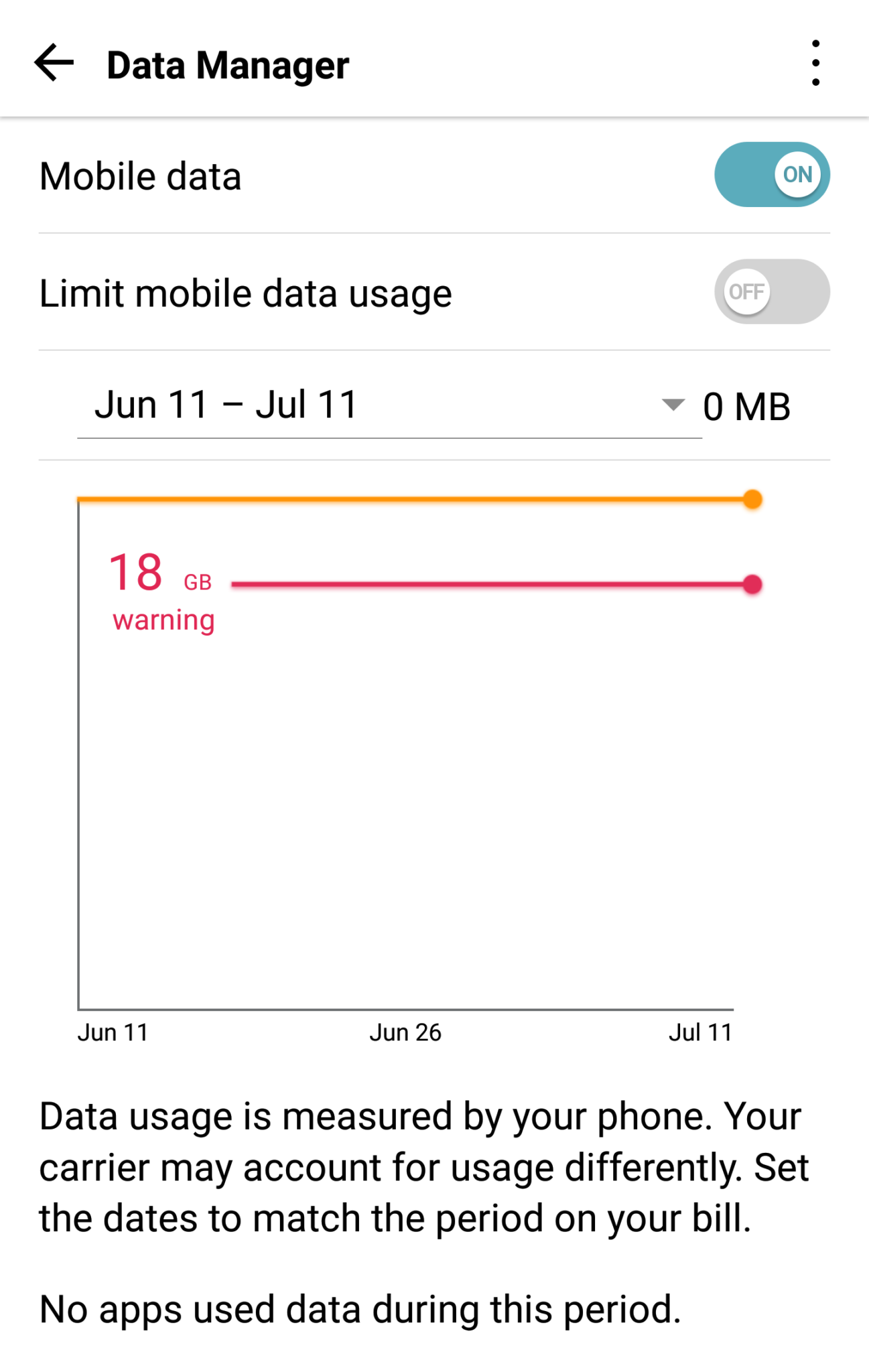Toggle Mobile data off then verify state
The image size is (869, 1372).
click(771, 174)
